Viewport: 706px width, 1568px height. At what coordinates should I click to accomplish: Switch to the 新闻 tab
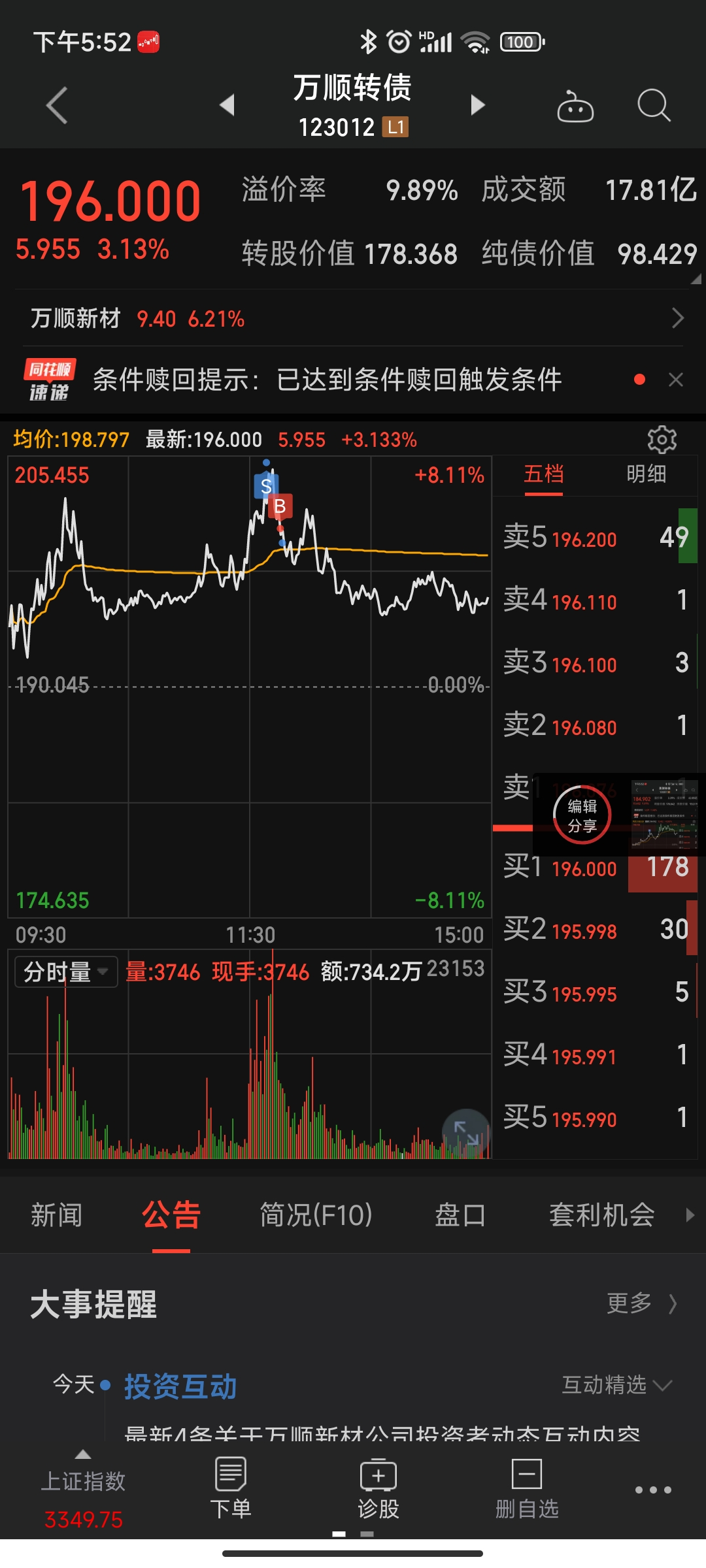coord(57,1215)
